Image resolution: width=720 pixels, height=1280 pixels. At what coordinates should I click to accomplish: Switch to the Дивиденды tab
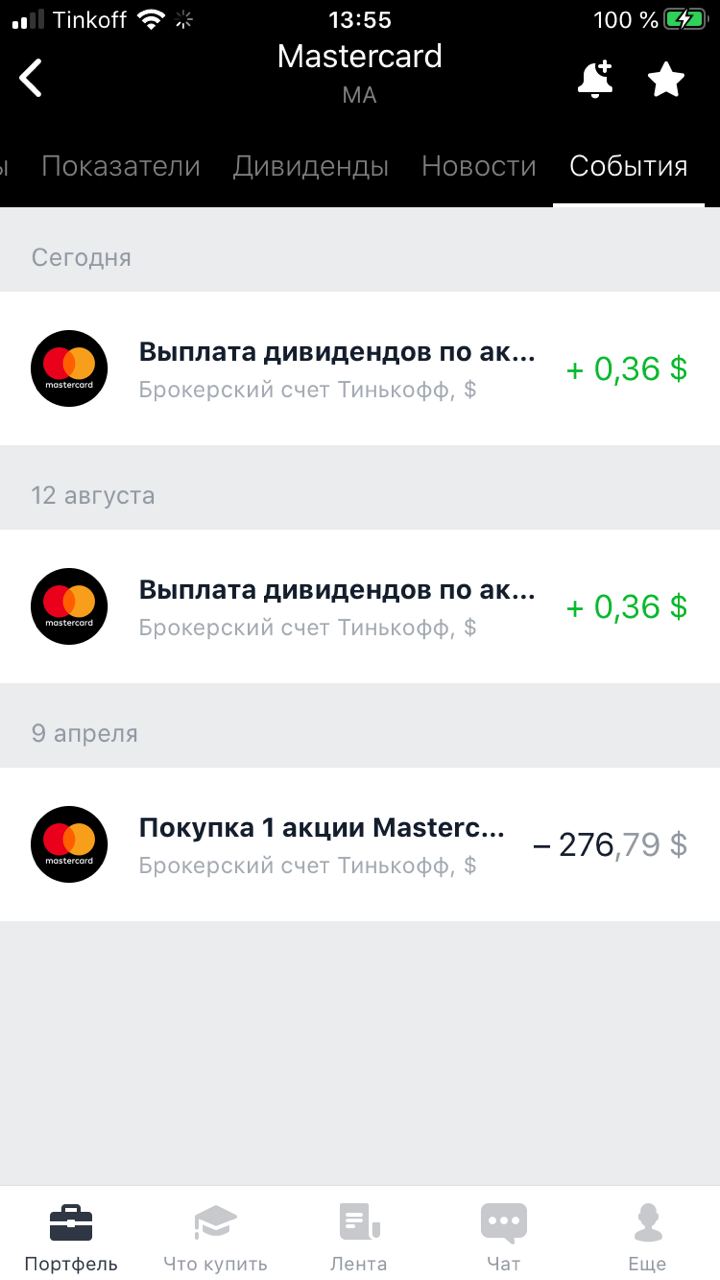point(311,166)
